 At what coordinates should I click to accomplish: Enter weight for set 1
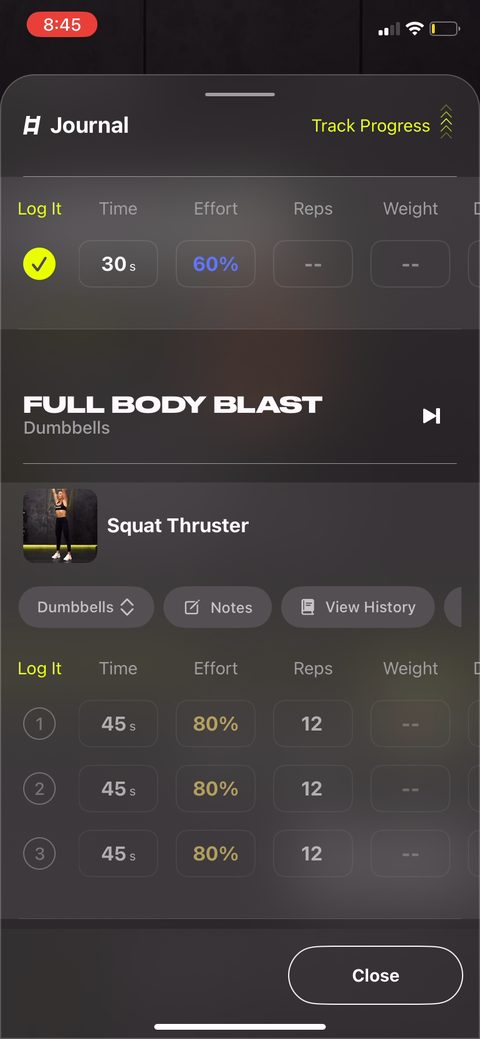(410, 724)
